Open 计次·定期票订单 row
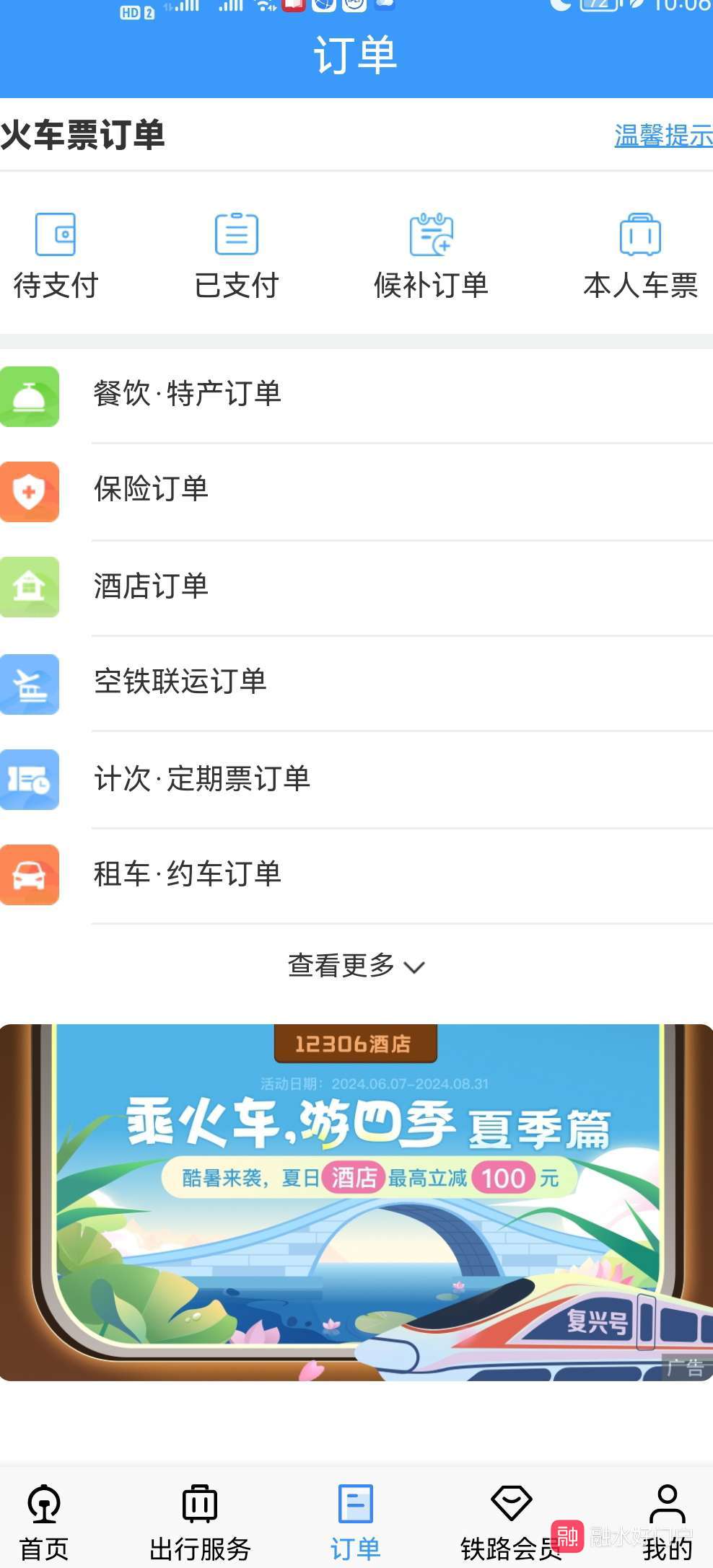Screen dimensions: 713x1568 [x=356, y=779]
